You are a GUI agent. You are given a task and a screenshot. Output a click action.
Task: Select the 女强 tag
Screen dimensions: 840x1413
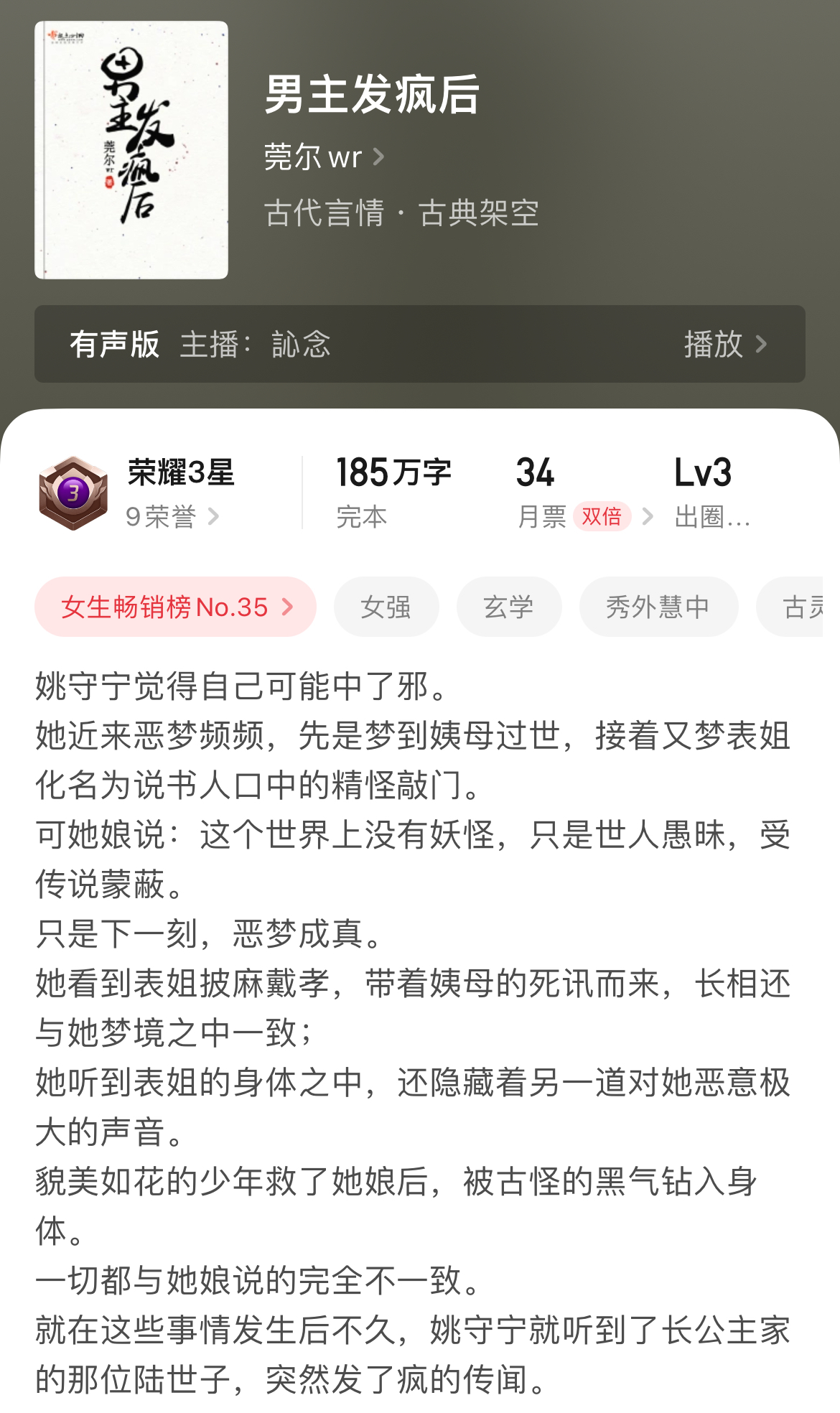[386, 607]
